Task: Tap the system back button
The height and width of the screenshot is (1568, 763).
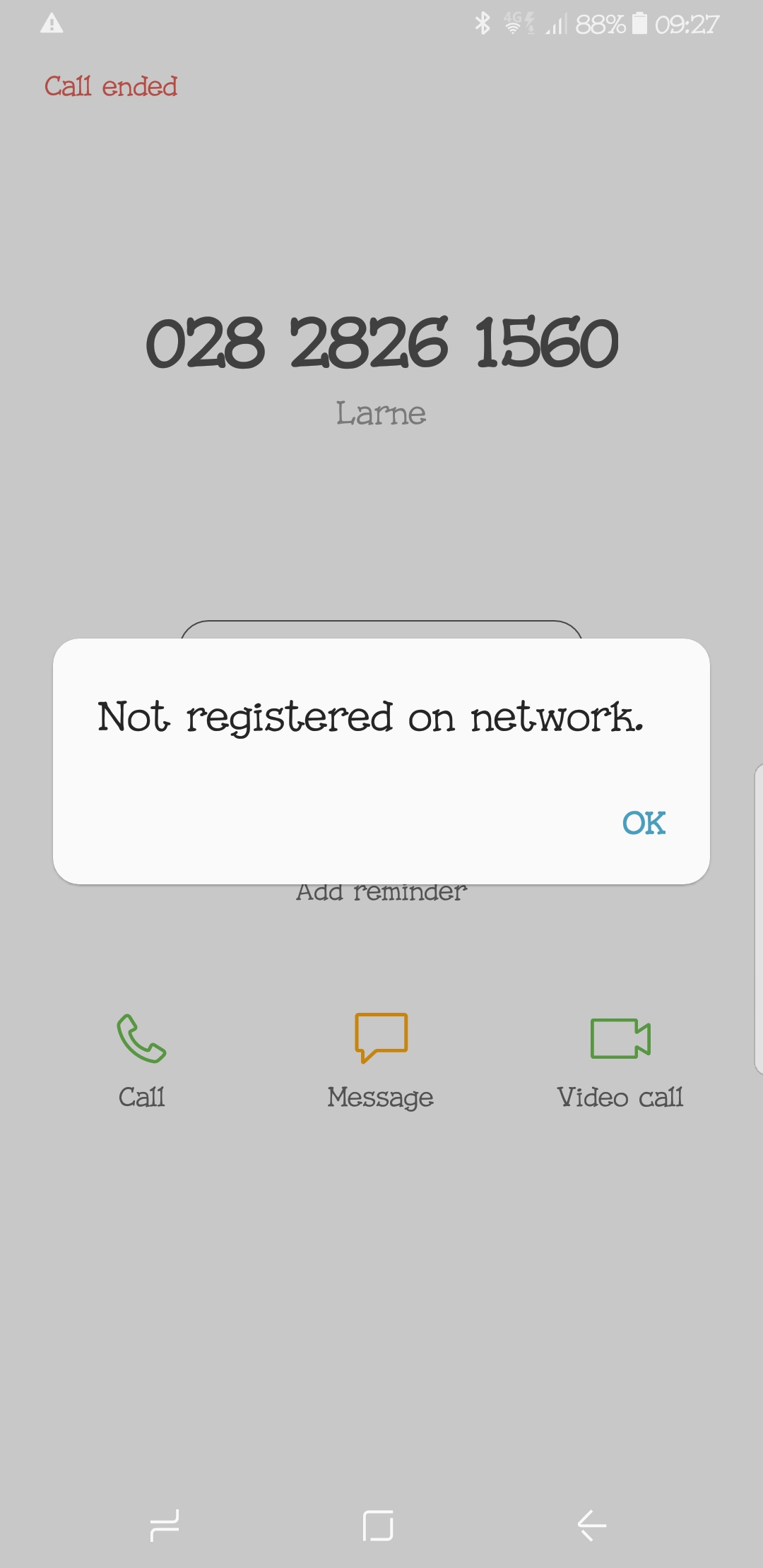Action: (591, 1525)
